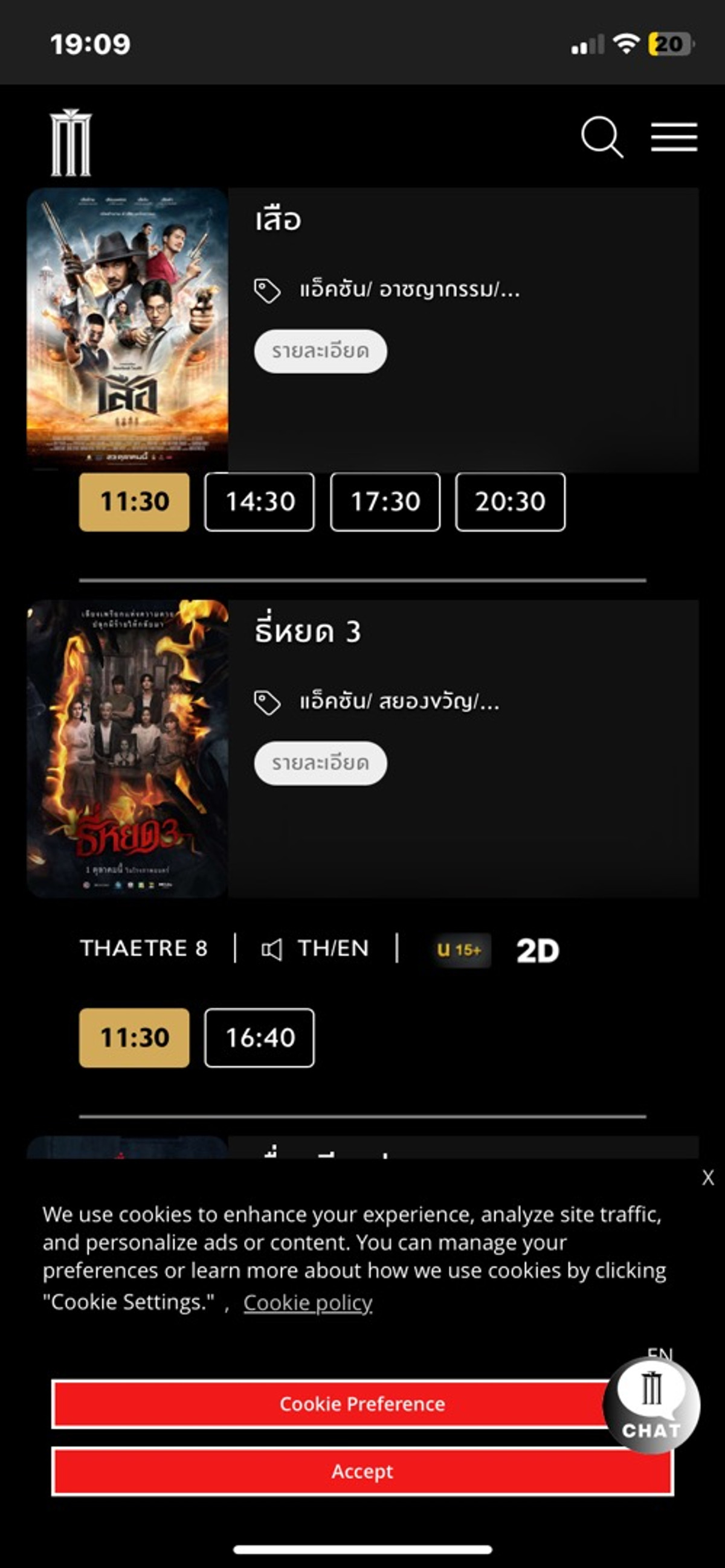Pick the 20:30 showtime for เสือ

point(510,502)
